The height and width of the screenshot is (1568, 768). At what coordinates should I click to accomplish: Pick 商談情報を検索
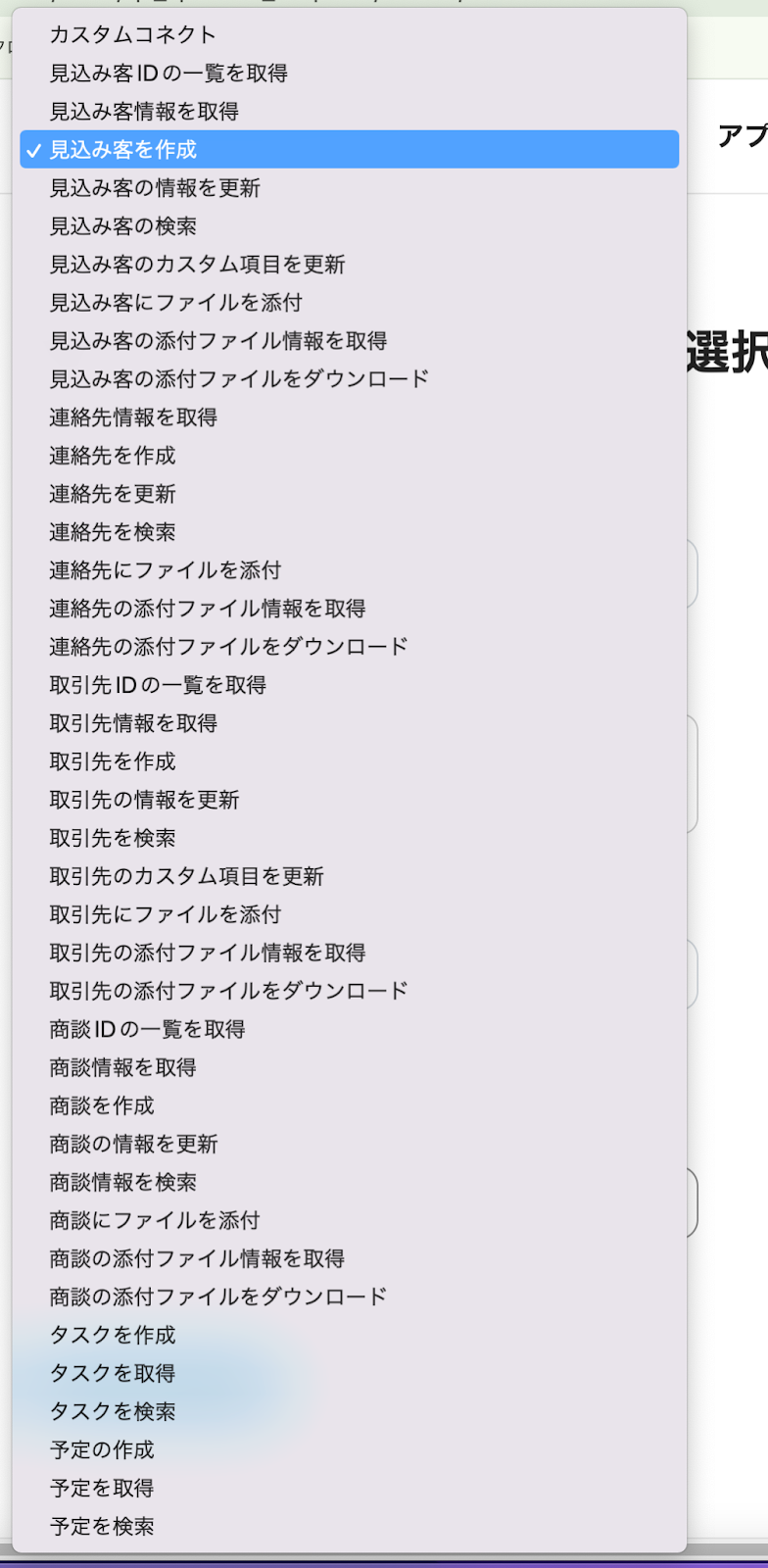point(123,1181)
